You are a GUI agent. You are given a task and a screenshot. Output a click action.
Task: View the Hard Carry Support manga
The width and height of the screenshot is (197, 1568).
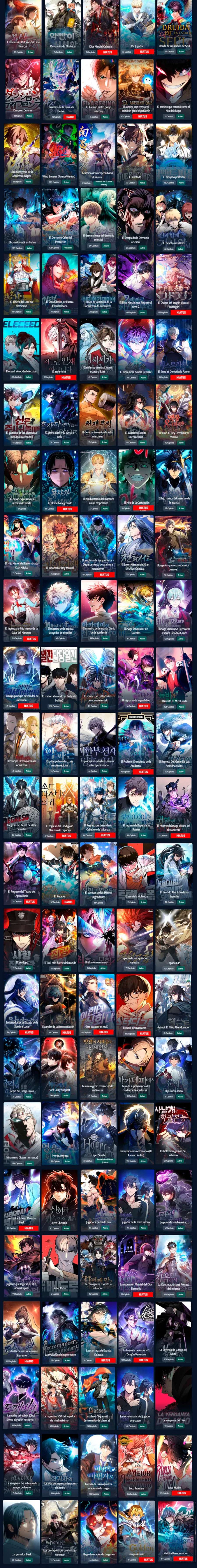(x=60, y=1062)
